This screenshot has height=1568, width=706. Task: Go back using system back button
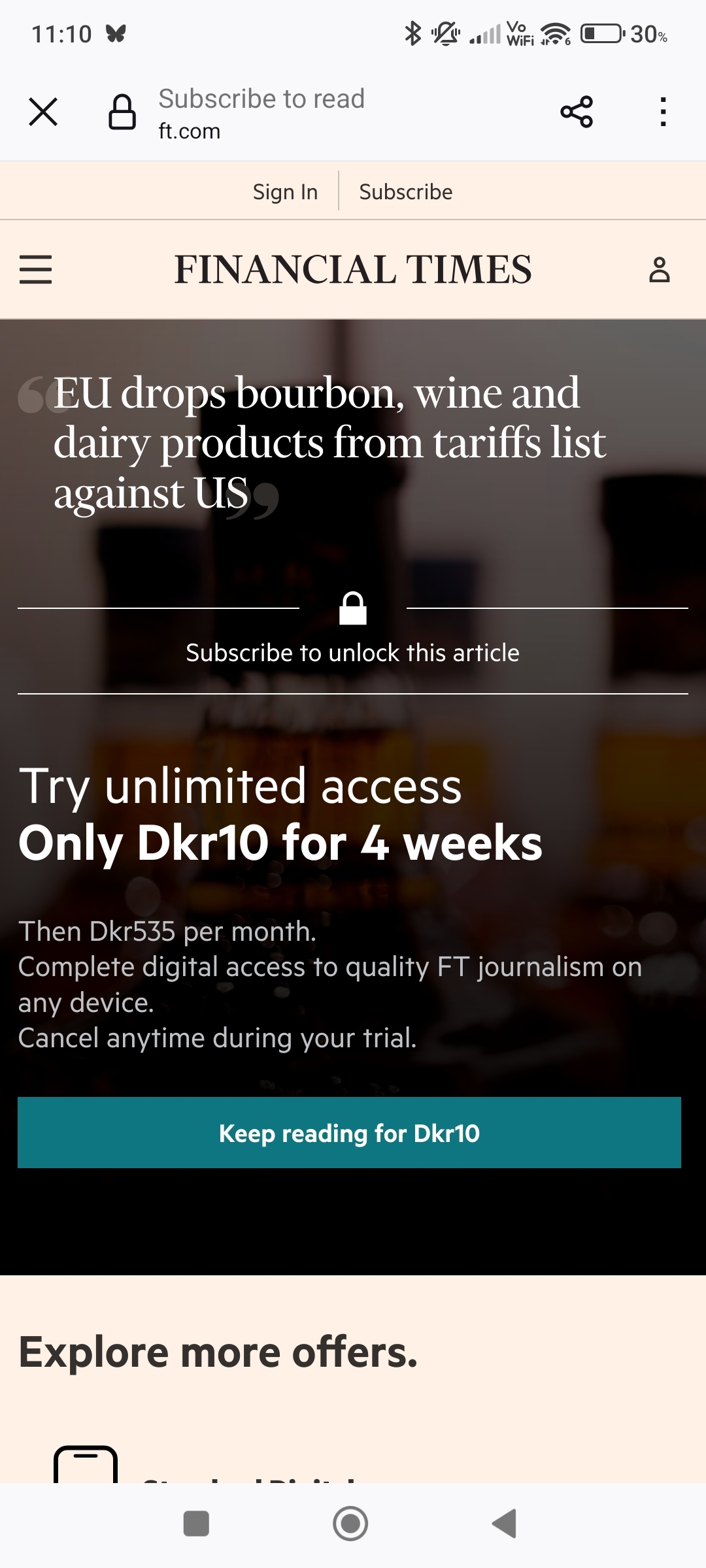click(x=504, y=1524)
